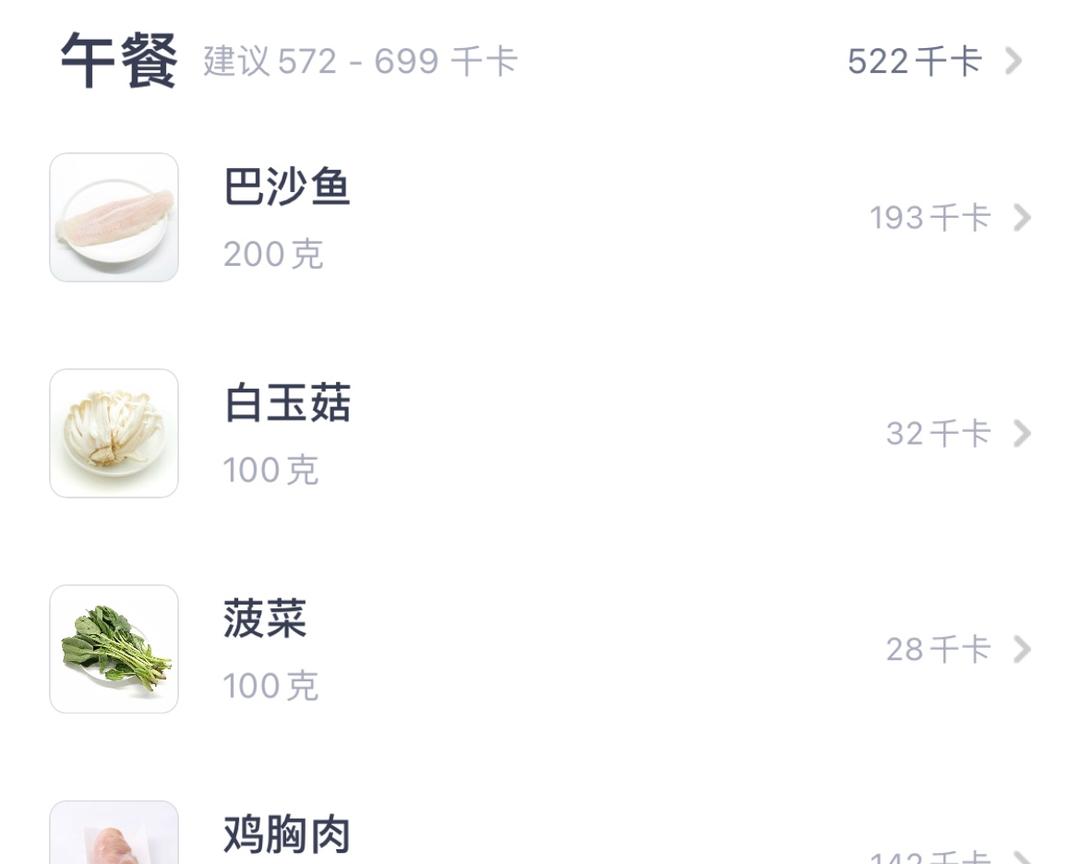Image resolution: width=1080 pixels, height=864 pixels.
Task: Open the 菠菜 food entry
Action: click(x=540, y=650)
